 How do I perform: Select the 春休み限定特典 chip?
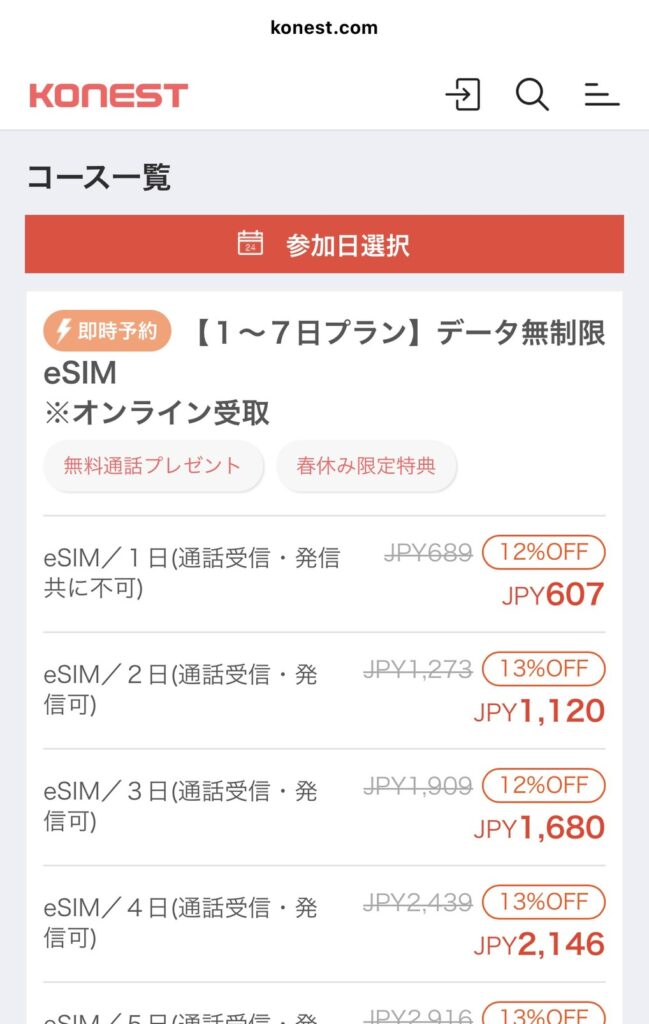click(x=366, y=466)
